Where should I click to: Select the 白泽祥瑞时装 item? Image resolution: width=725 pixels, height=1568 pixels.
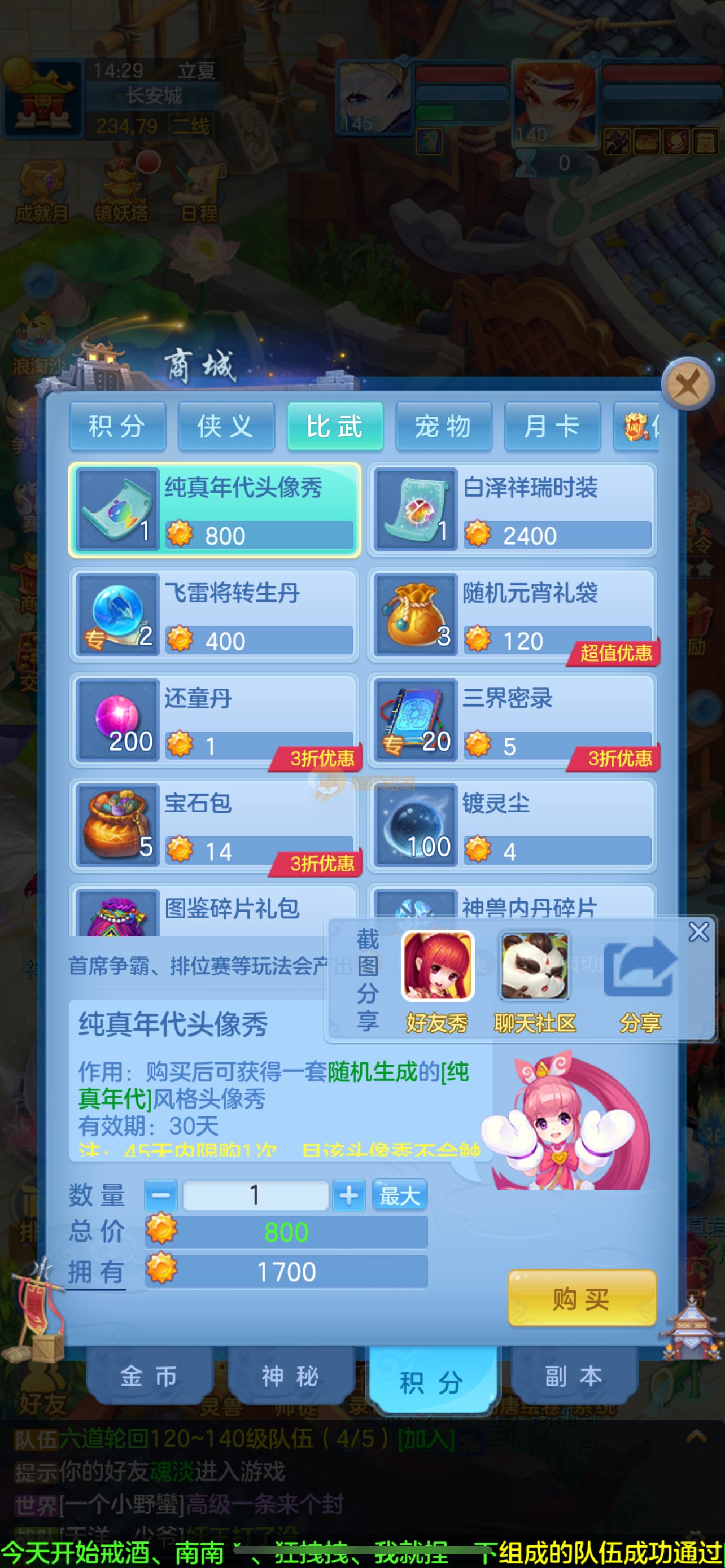pyautogui.click(x=512, y=510)
